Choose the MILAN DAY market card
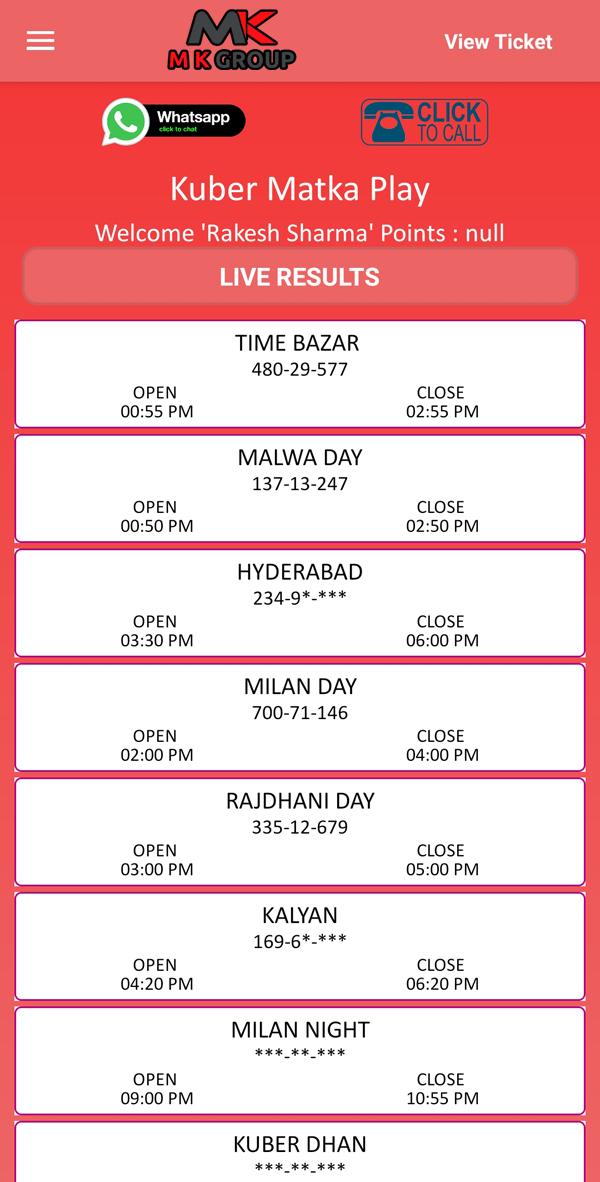The height and width of the screenshot is (1182, 600). (300, 718)
